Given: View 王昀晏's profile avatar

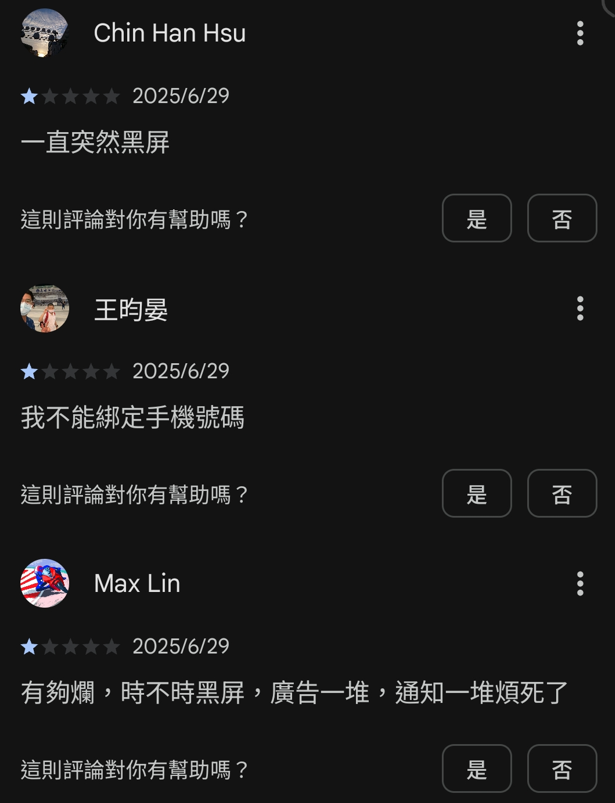Looking at the screenshot, I should (x=45, y=309).
